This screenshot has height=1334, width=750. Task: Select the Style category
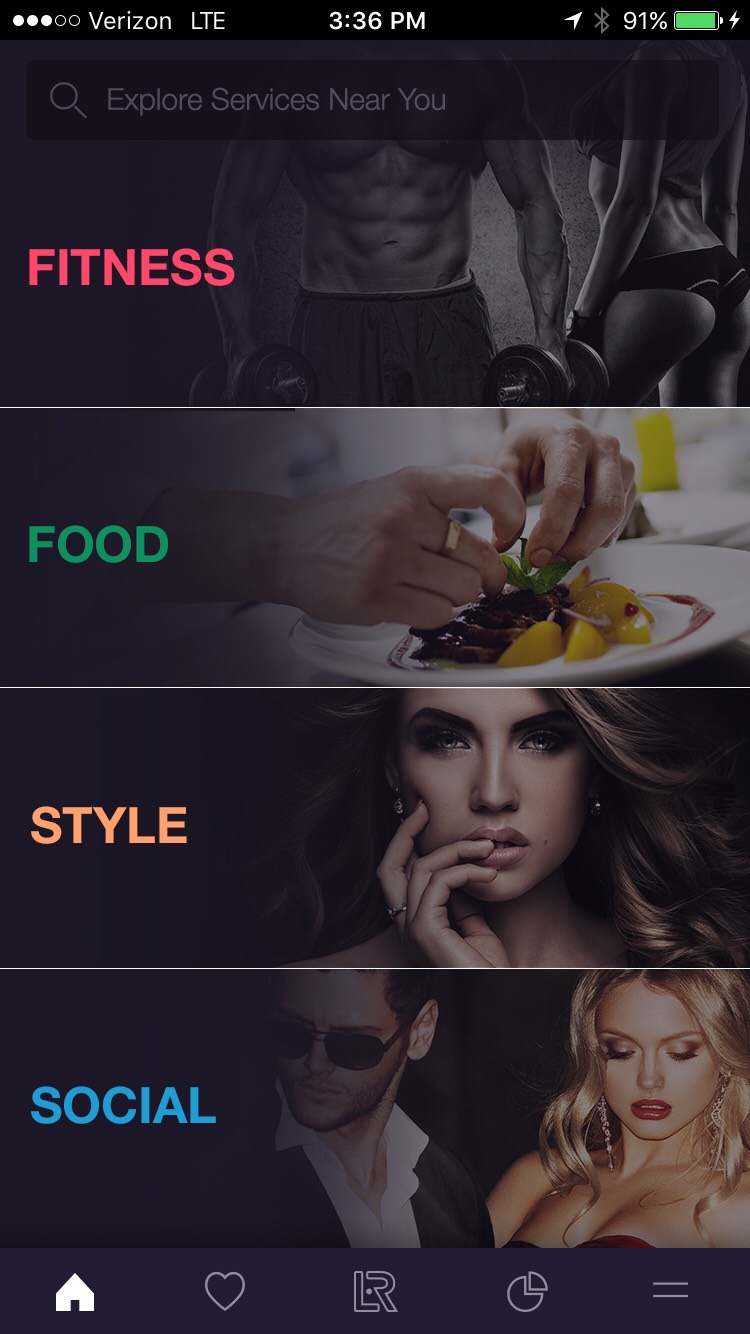tap(374, 827)
